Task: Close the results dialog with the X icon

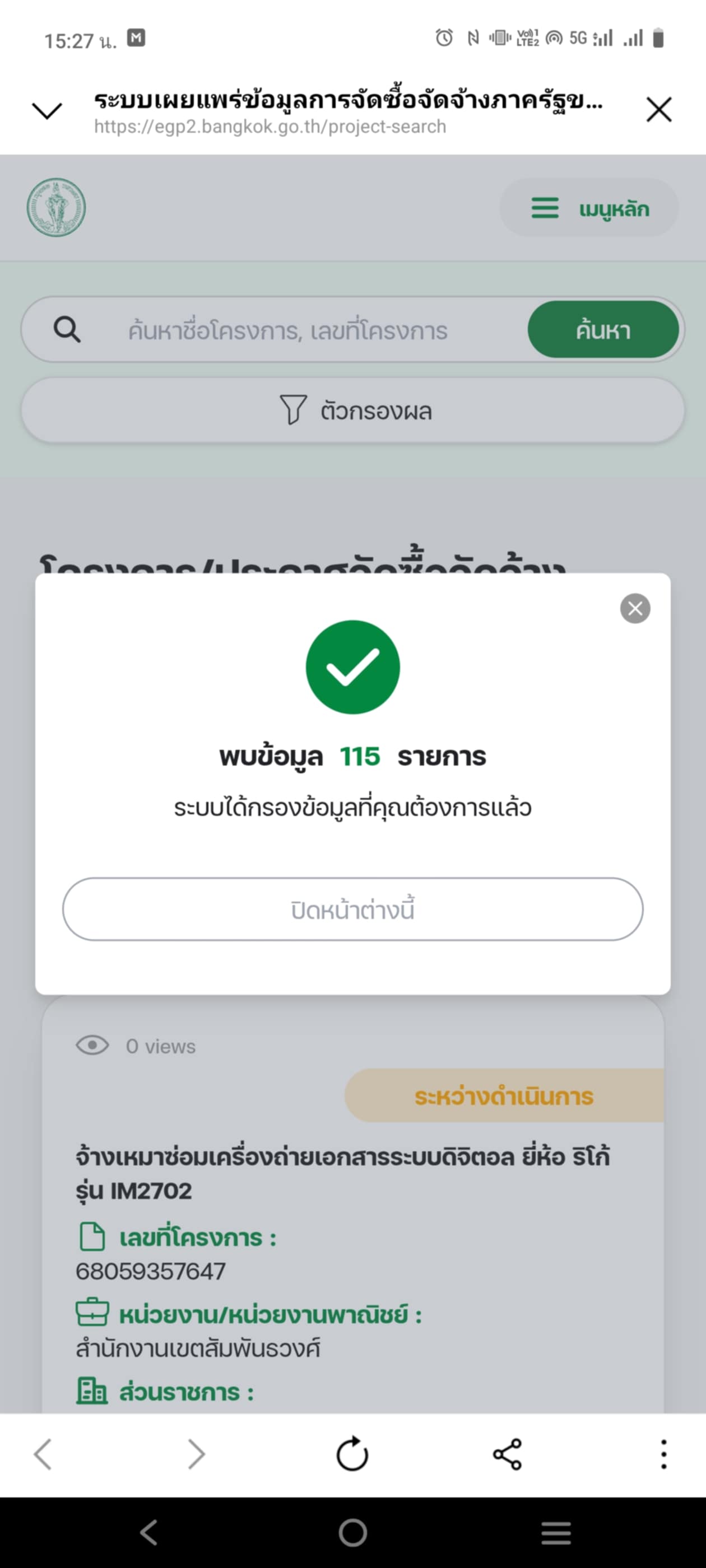Action: coord(635,608)
